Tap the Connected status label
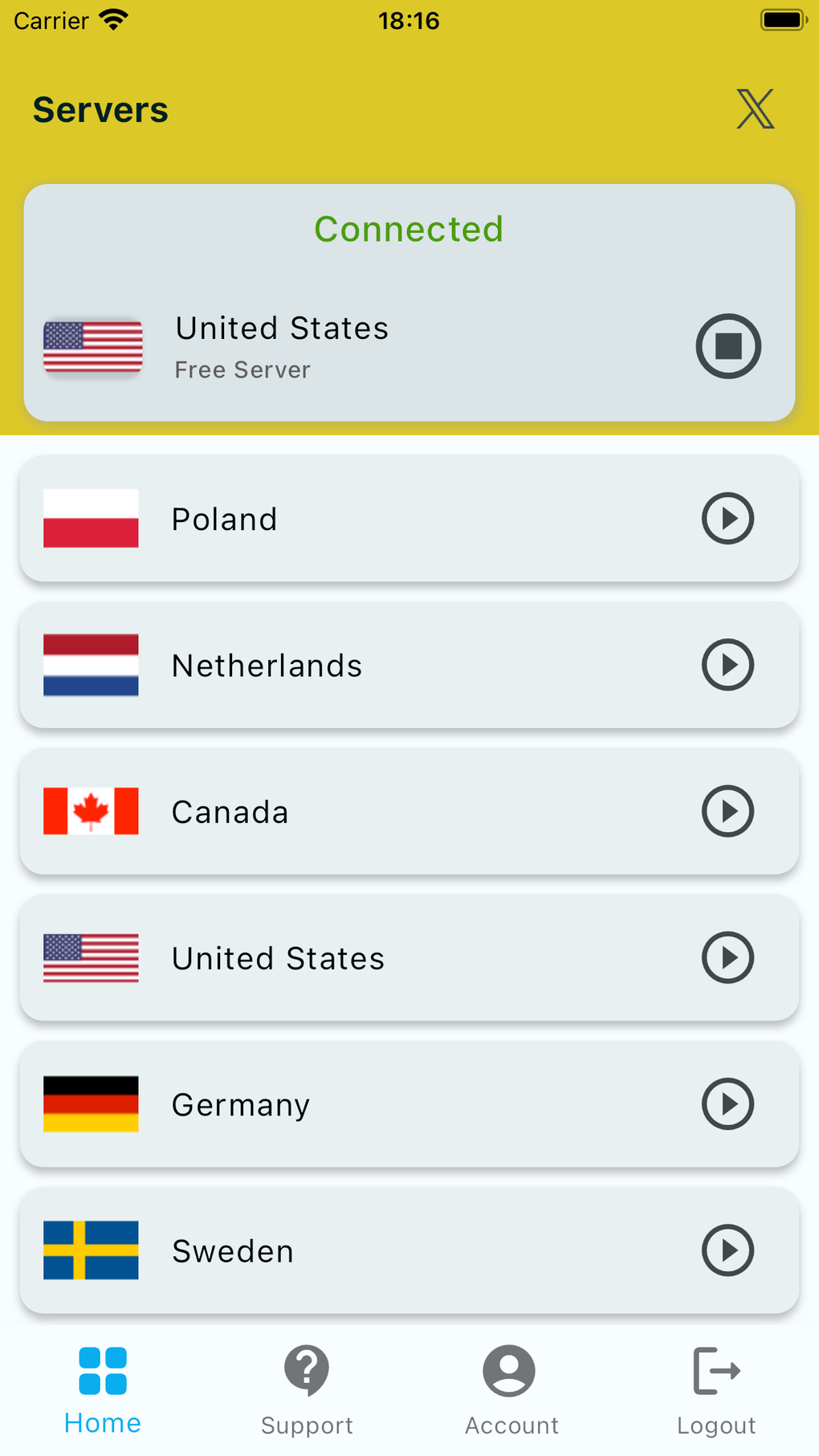The height and width of the screenshot is (1456, 819). pyautogui.click(x=409, y=230)
